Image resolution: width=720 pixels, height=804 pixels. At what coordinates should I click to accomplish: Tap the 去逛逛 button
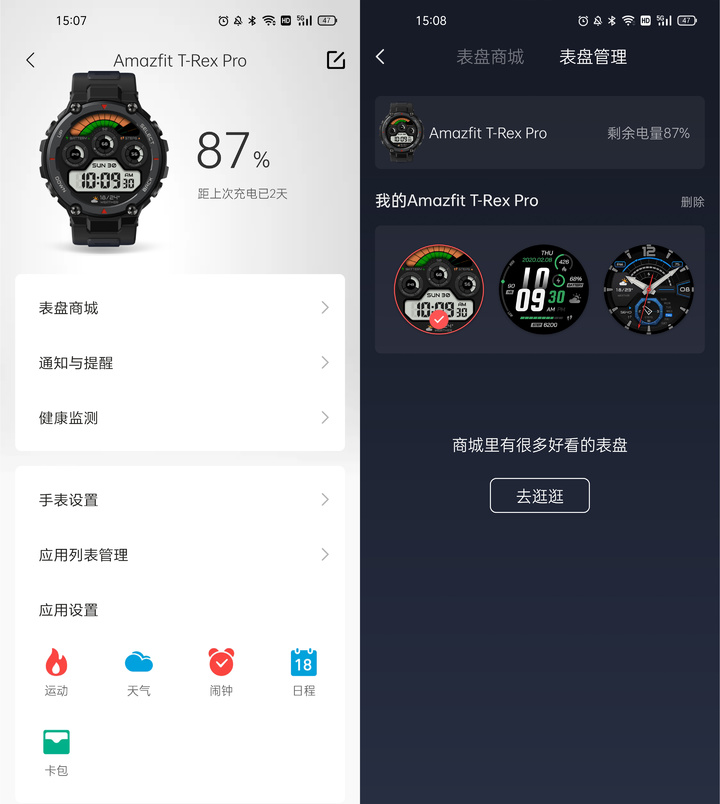click(x=540, y=496)
